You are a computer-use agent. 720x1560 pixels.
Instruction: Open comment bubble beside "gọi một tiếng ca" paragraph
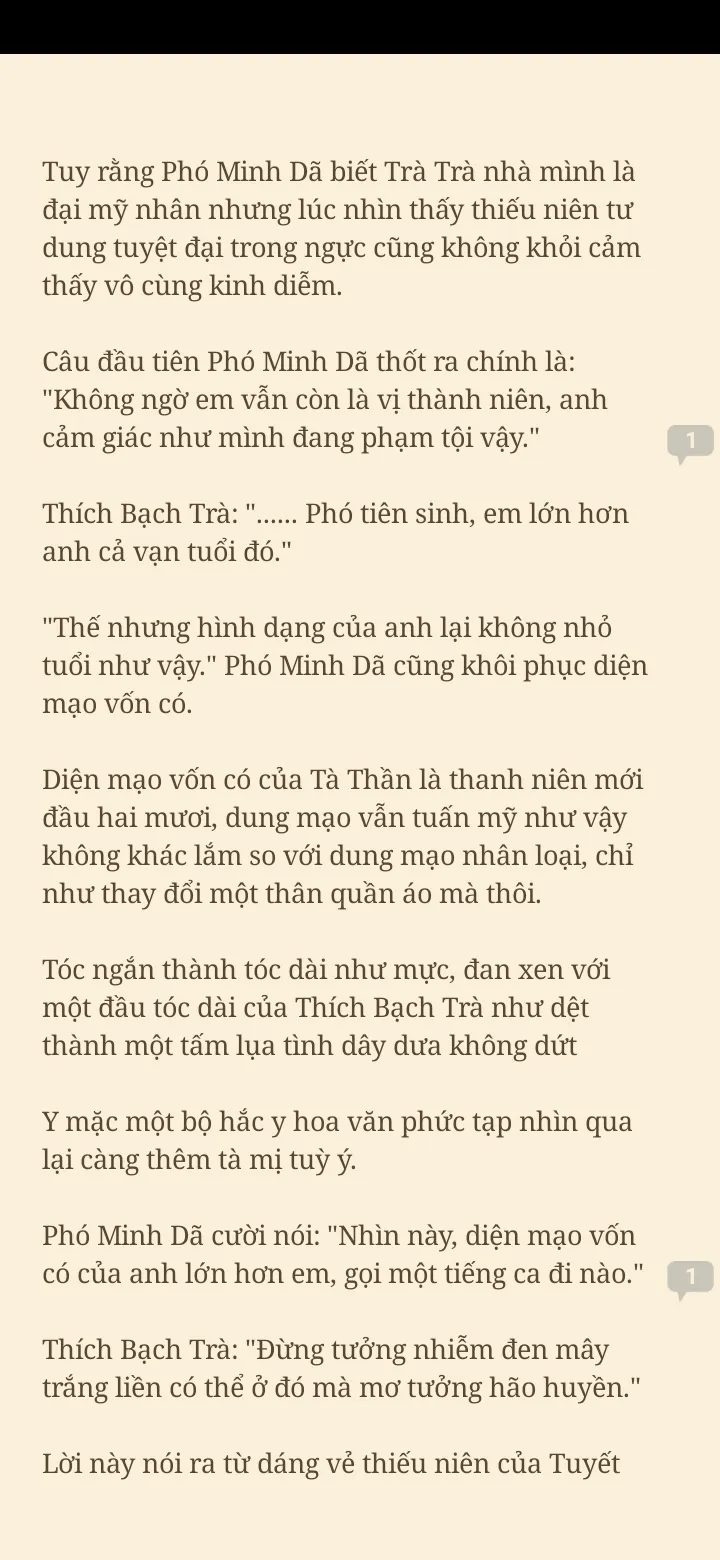[690, 1277]
